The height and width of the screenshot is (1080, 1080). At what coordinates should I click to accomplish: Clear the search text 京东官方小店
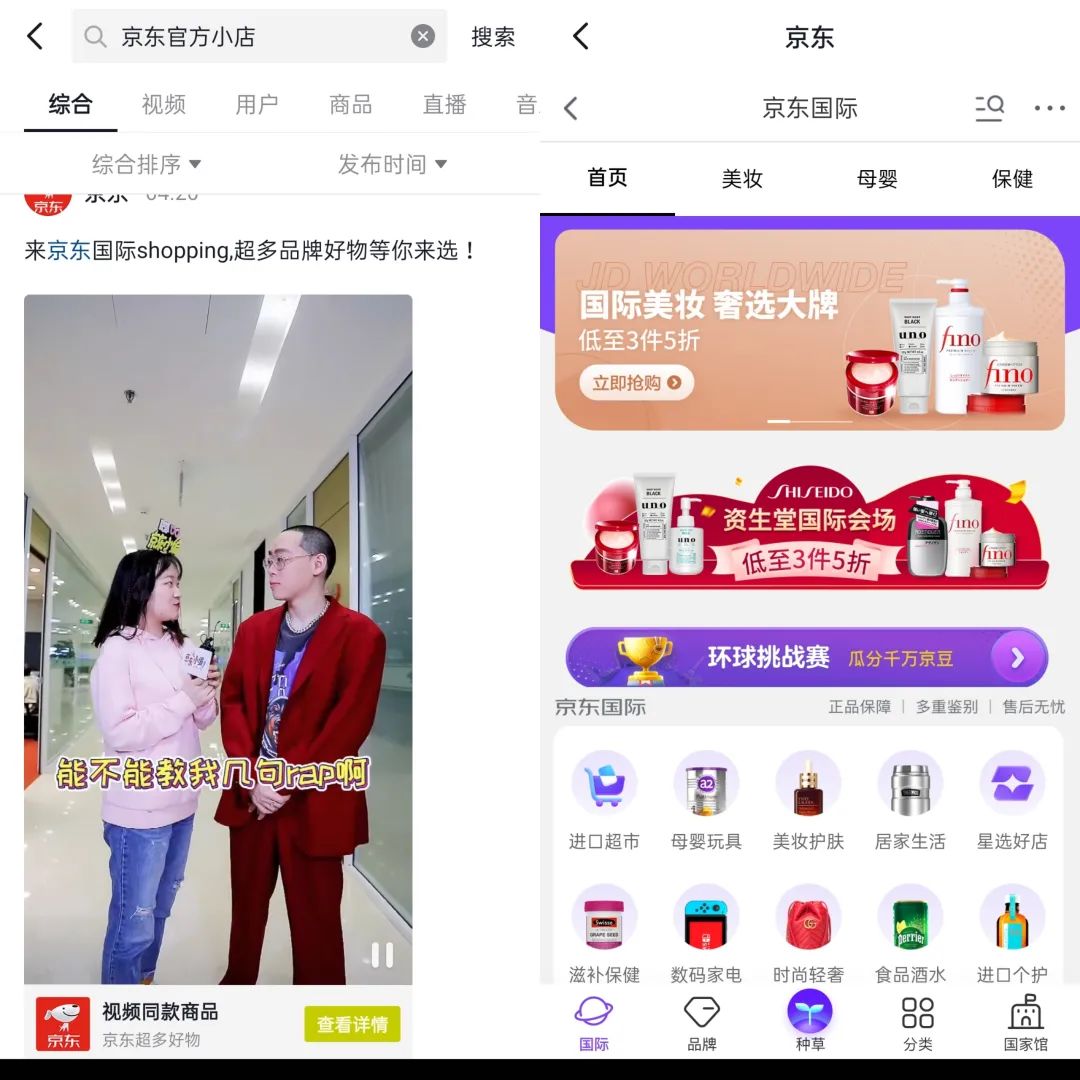tap(423, 37)
